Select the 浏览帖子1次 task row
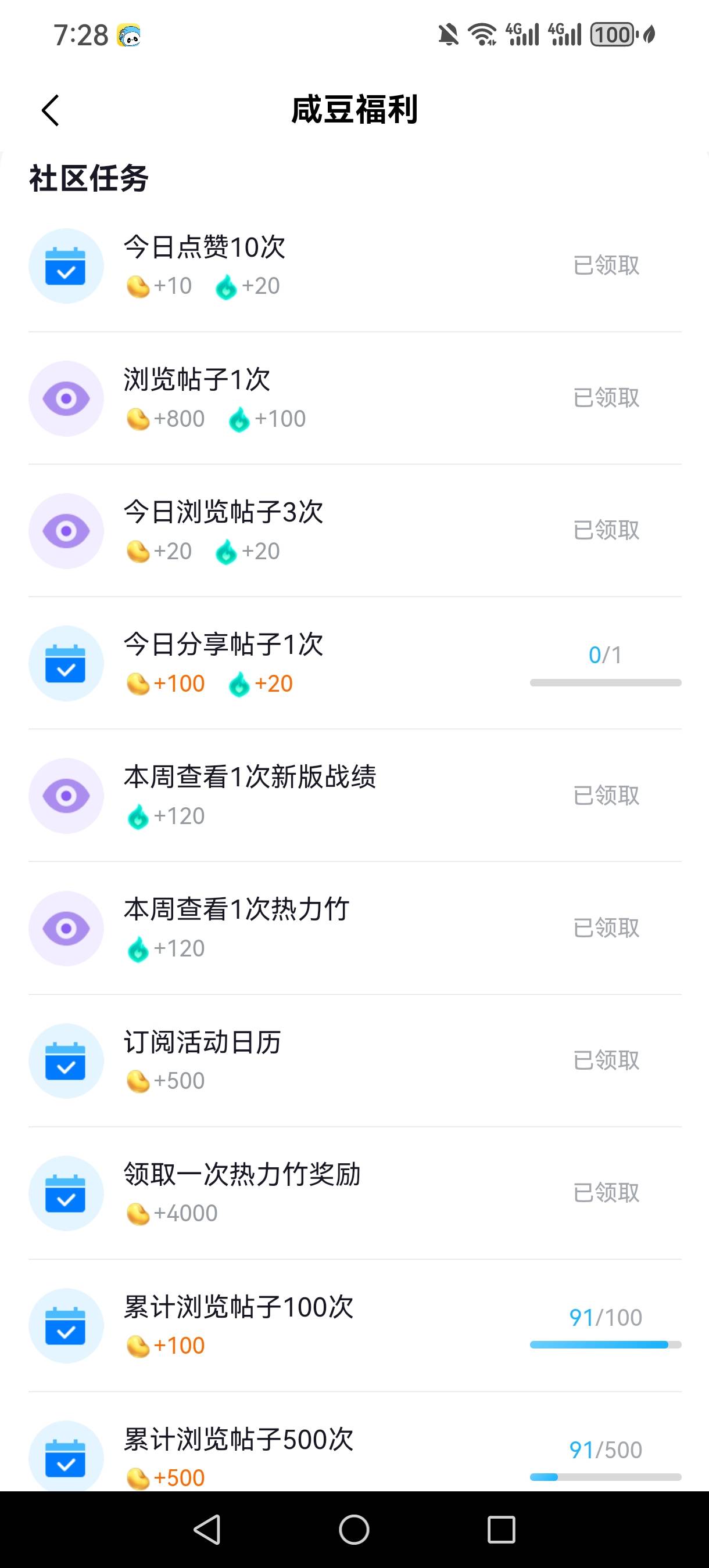 click(x=354, y=398)
